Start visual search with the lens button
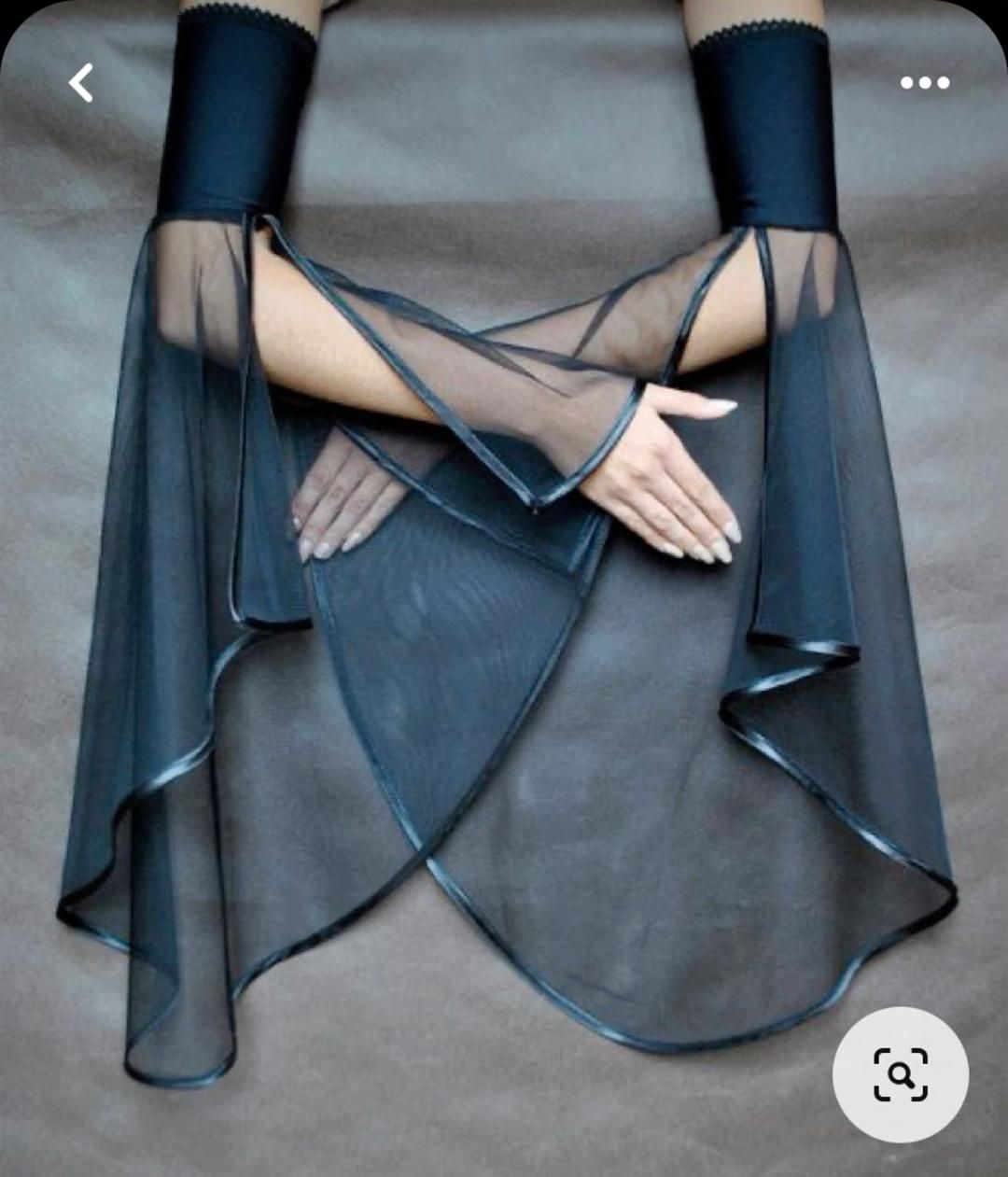 (x=900, y=1074)
